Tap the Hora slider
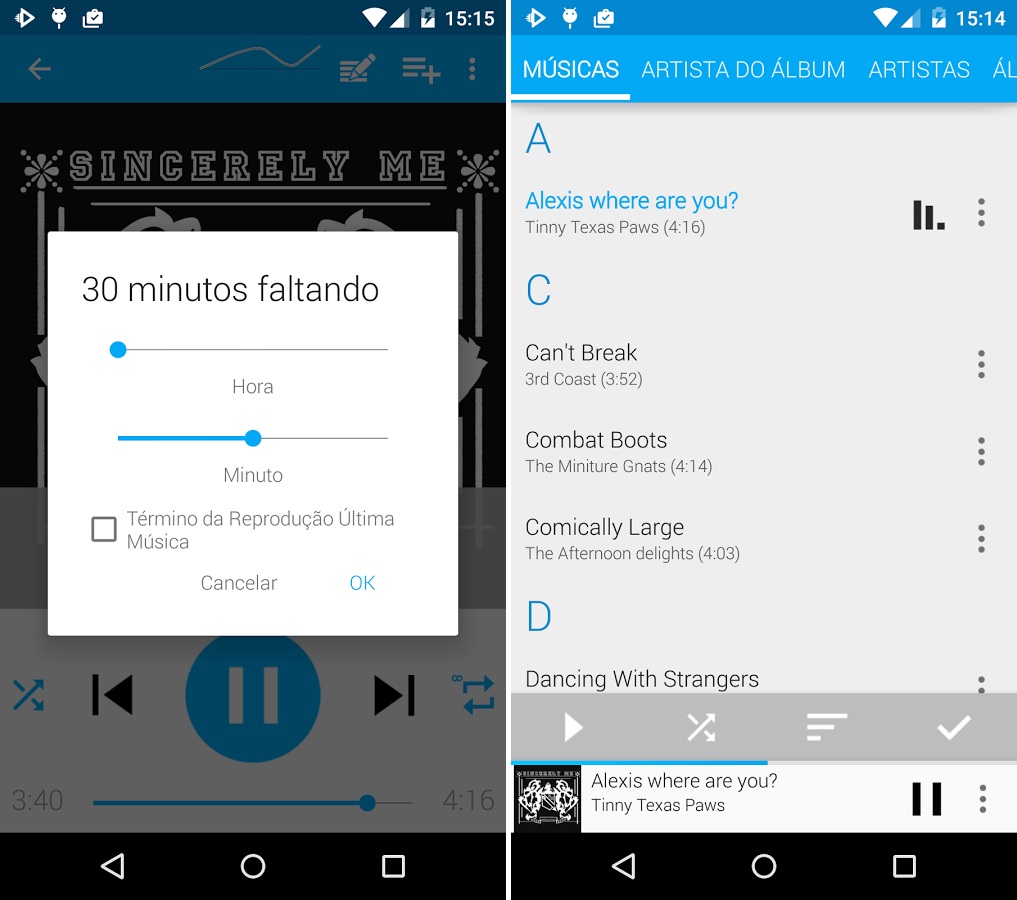This screenshot has width=1017, height=900. 252,349
